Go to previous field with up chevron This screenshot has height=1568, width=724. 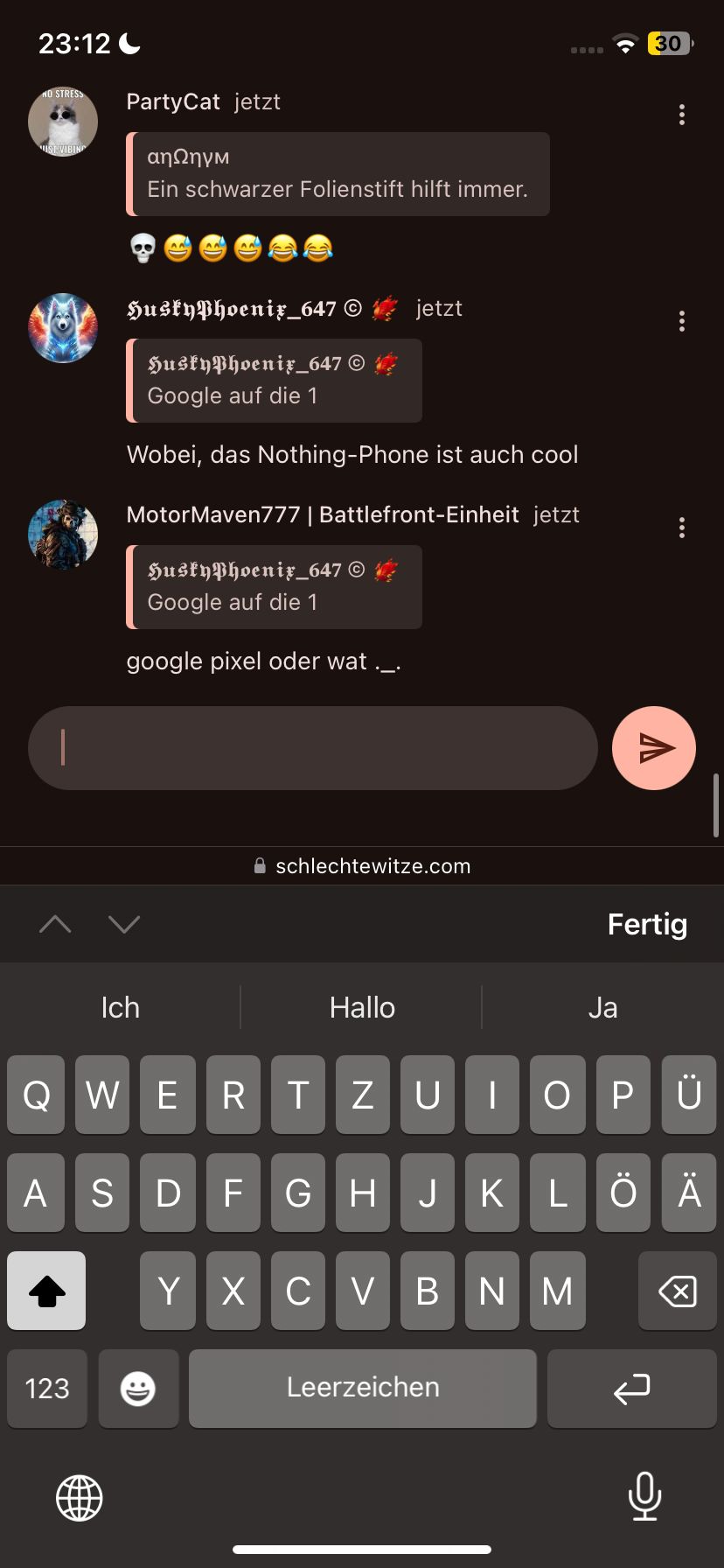[55, 924]
